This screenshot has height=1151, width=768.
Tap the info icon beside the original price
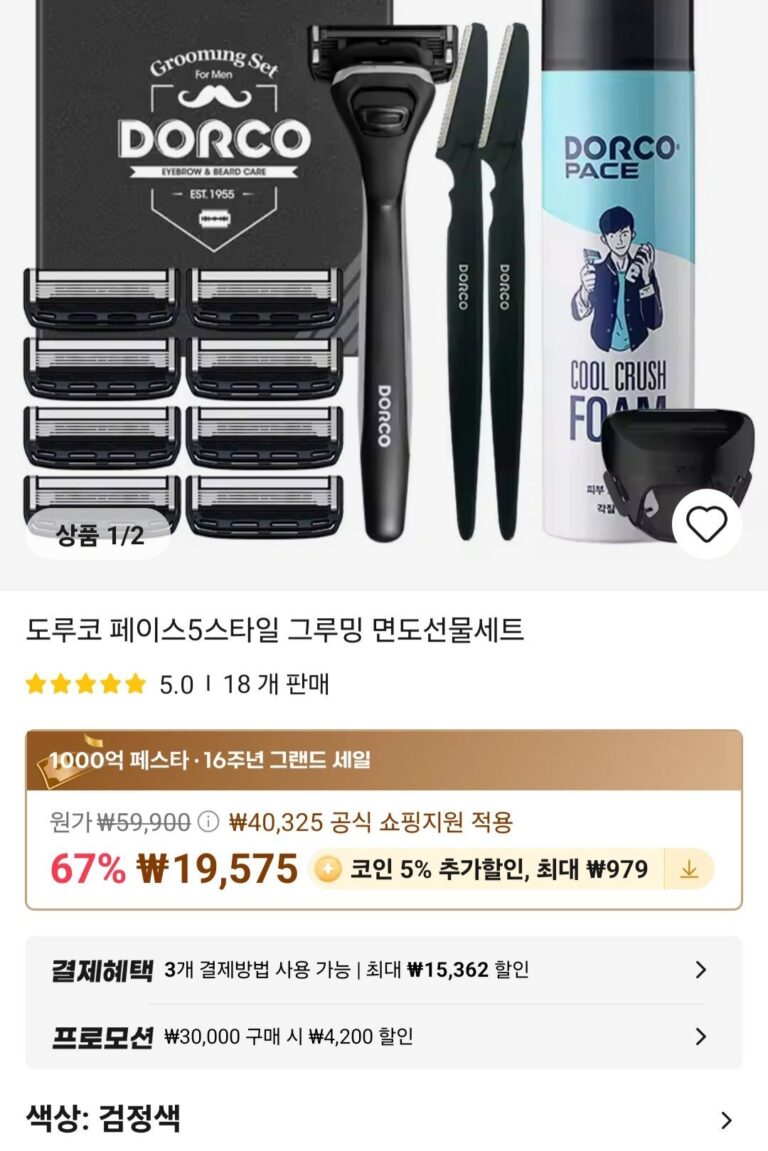[x=208, y=822]
